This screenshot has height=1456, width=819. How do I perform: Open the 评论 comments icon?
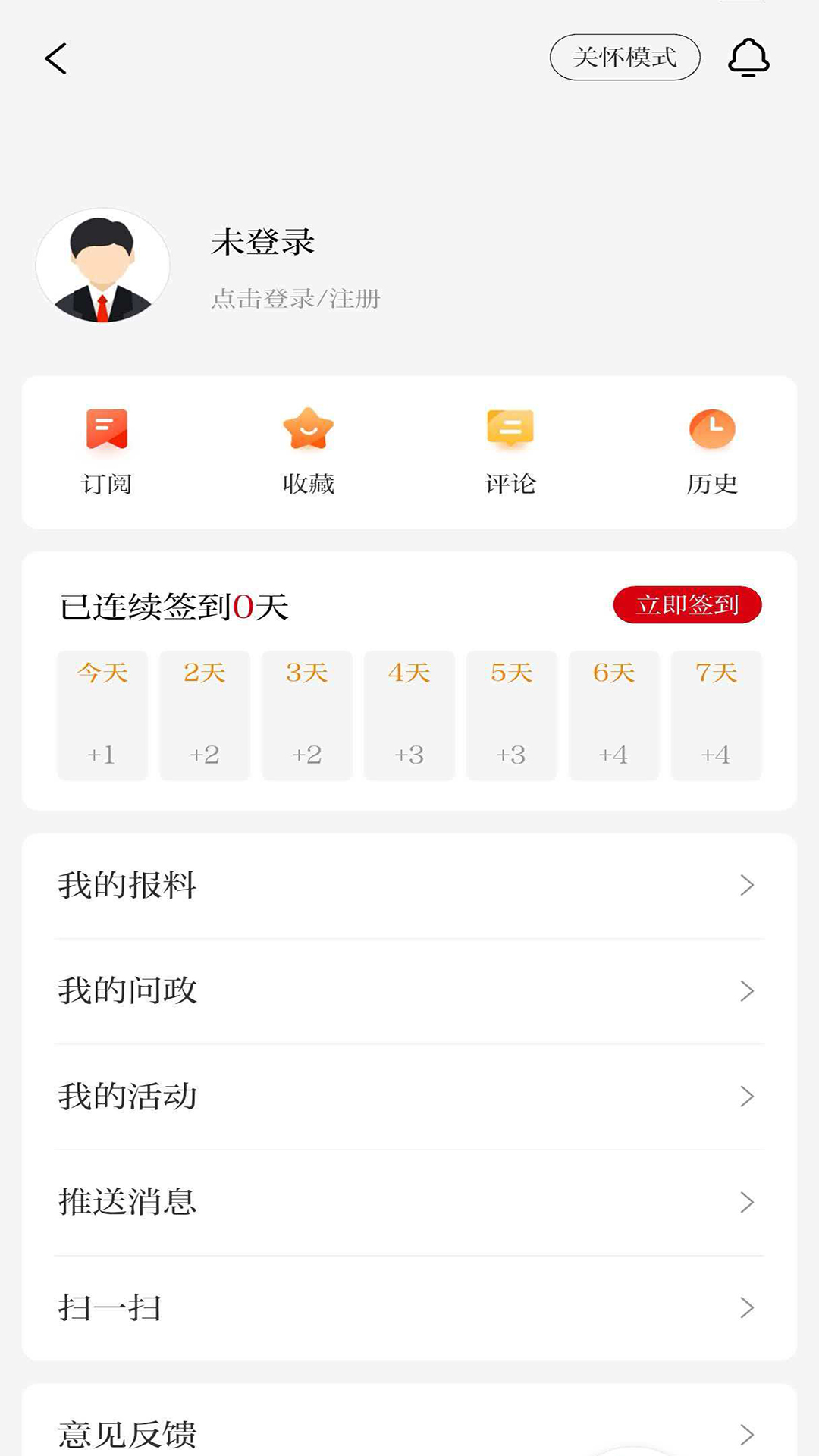click(x=510, y=447)
